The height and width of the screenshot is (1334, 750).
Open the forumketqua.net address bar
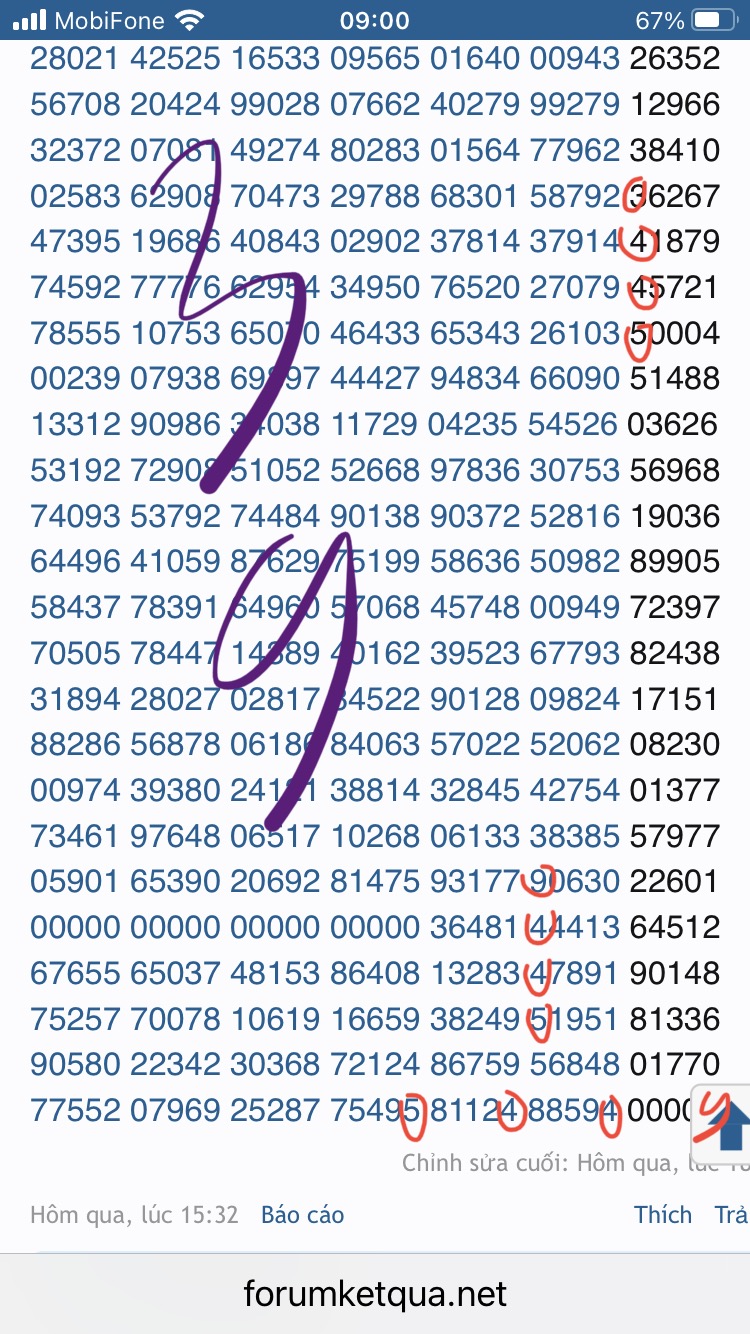click(375, 1295)
